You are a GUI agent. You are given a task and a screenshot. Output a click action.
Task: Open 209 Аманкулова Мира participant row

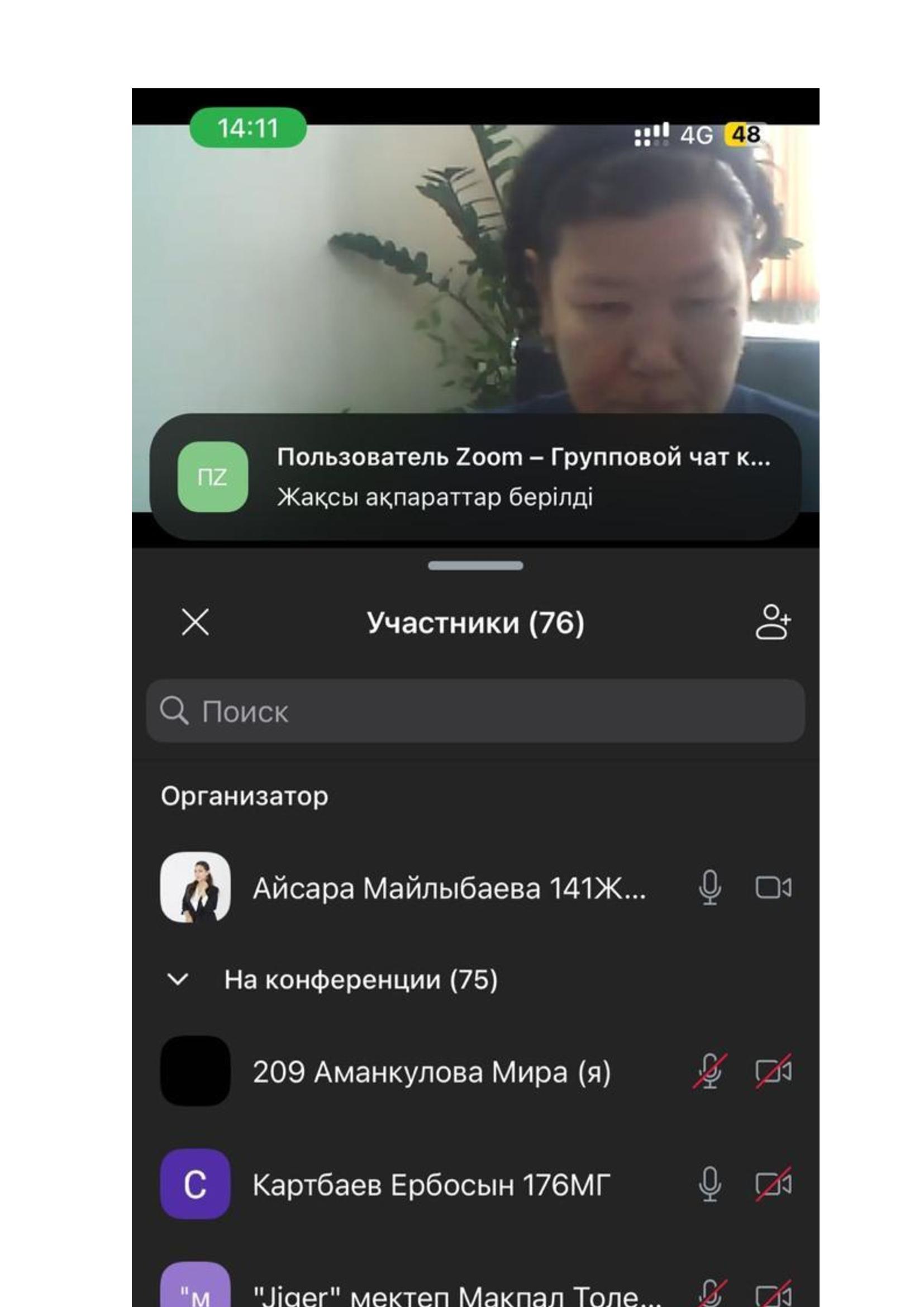[431, 1072]
